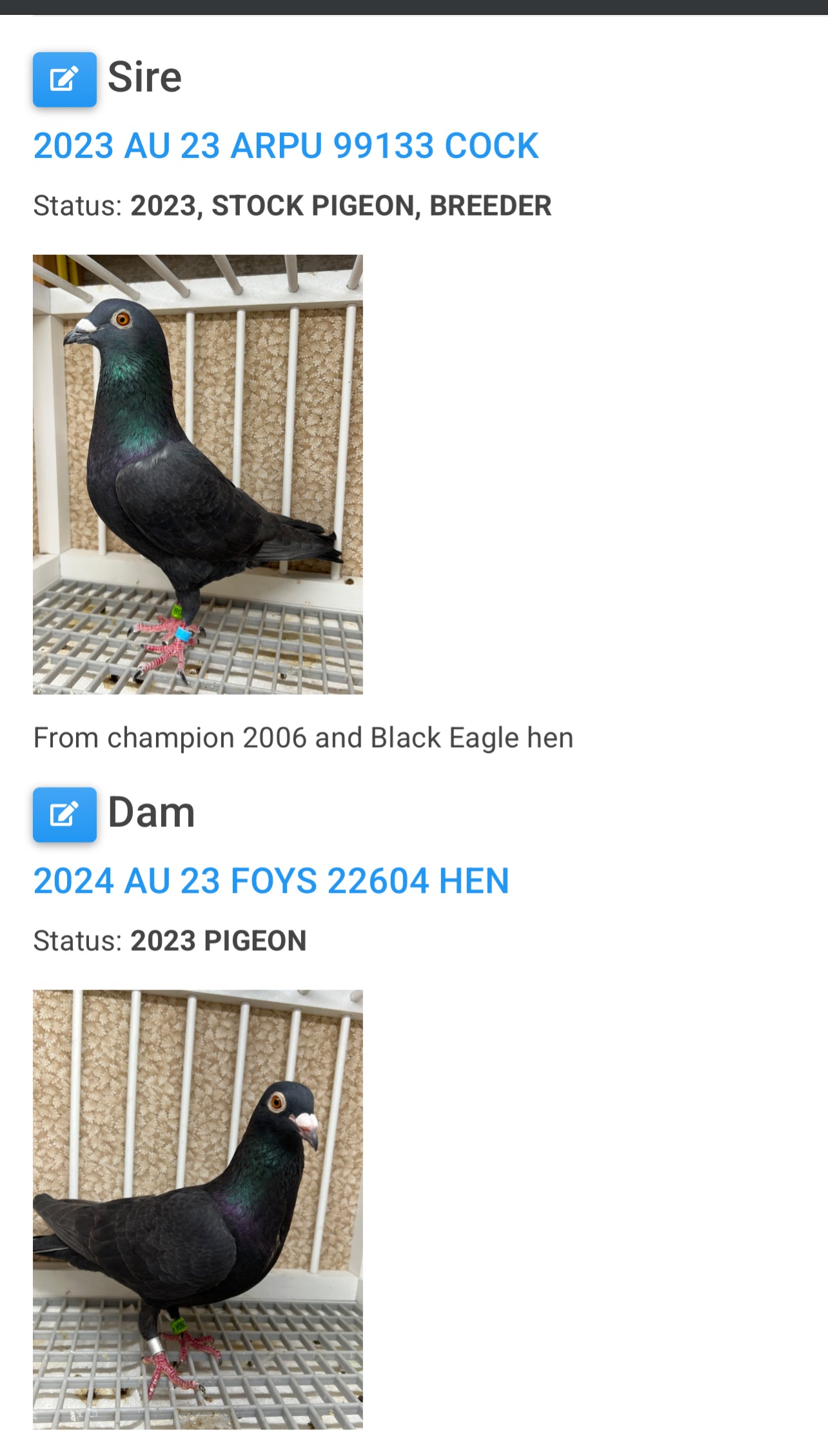Viewport: 828px width, 1456px height.
Task: View the Dam pigeon photo
Action: click(197, 1210)
